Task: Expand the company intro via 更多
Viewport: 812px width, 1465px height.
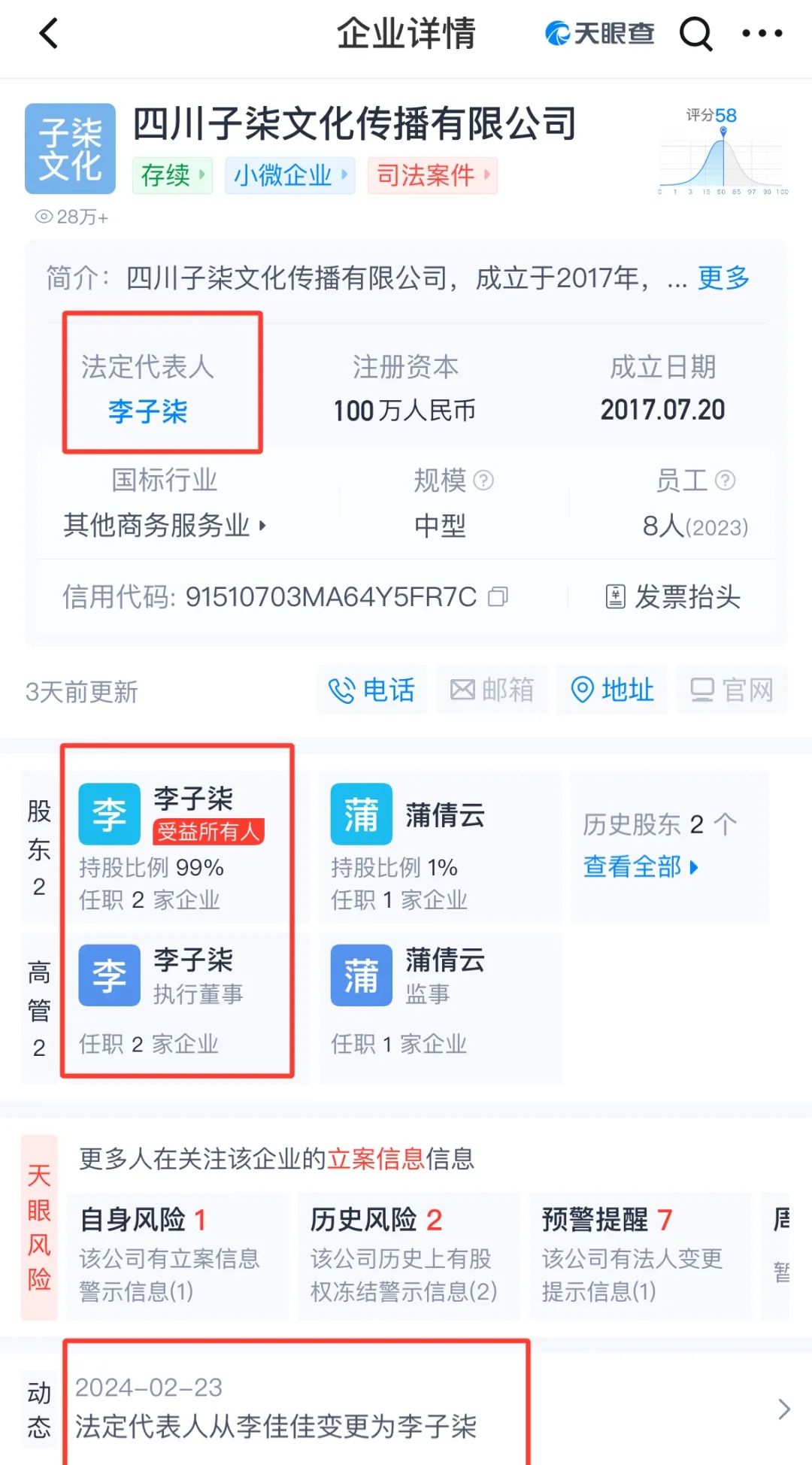Action: click(723, 278)
